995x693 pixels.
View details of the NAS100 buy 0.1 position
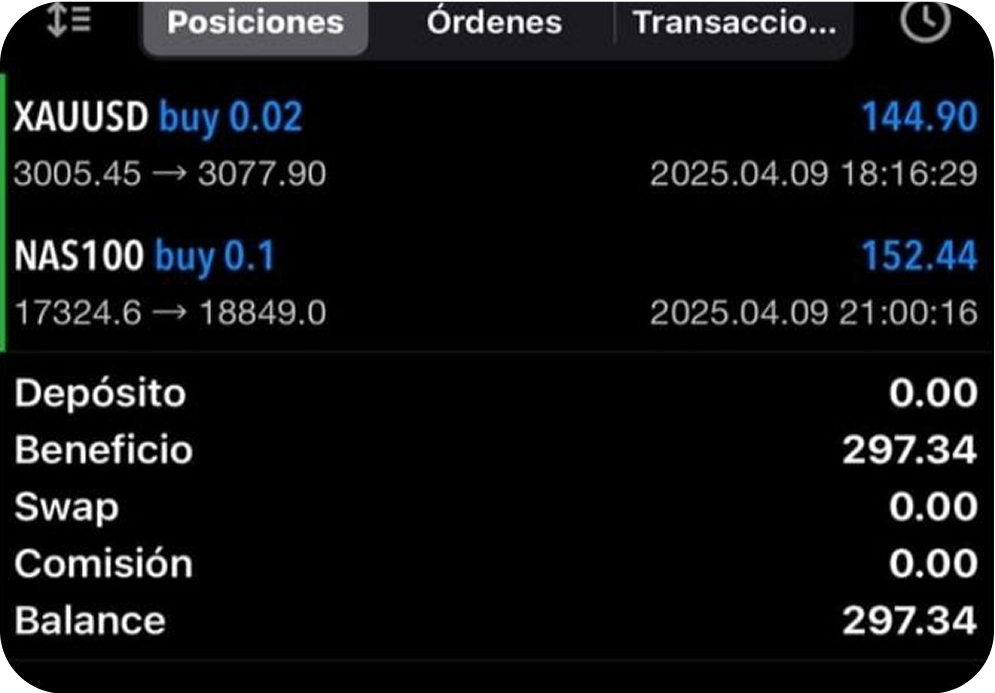tap(495, 284)
